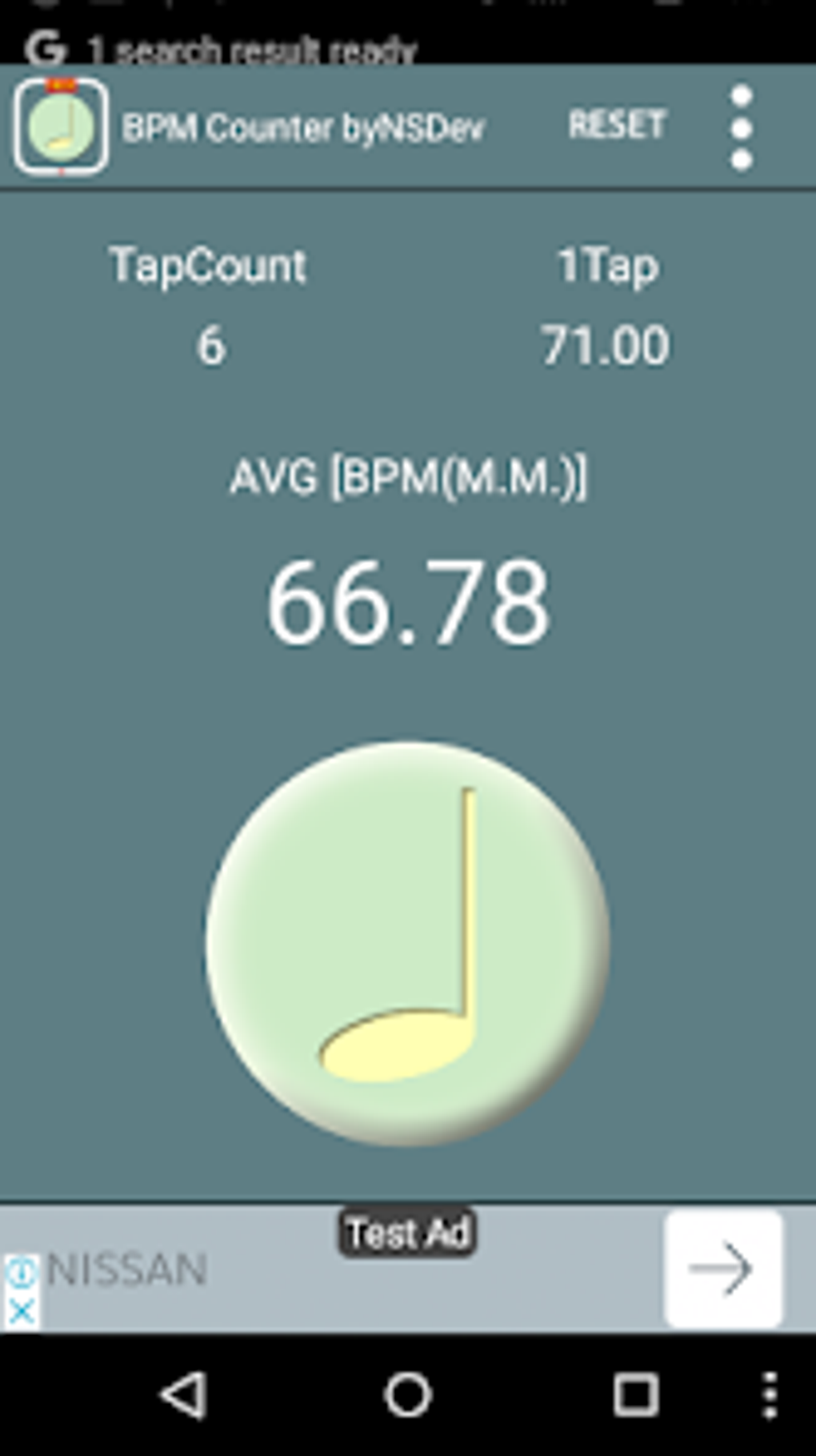The height and width of the screenshot is (1456, 816).
Task: Open the Nissan ad arrow
Action: click(x=722, y=1269)
